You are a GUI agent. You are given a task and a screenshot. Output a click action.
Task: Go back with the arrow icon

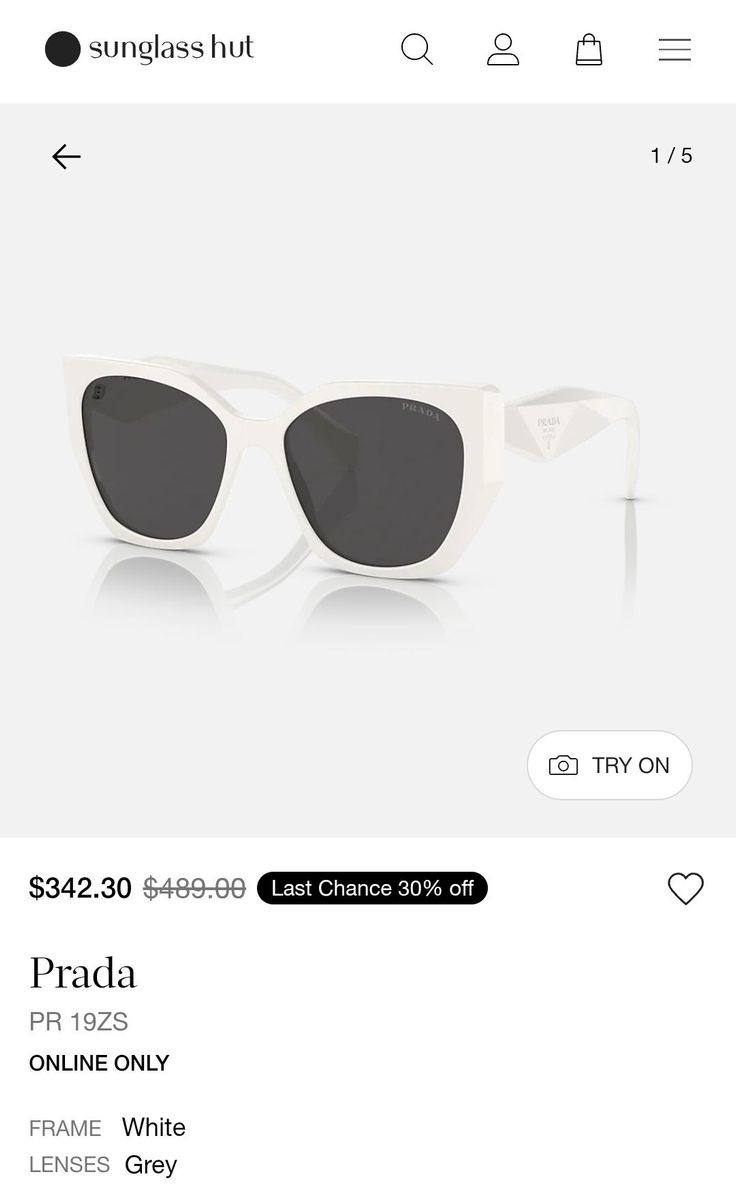[x=66, y=156]
